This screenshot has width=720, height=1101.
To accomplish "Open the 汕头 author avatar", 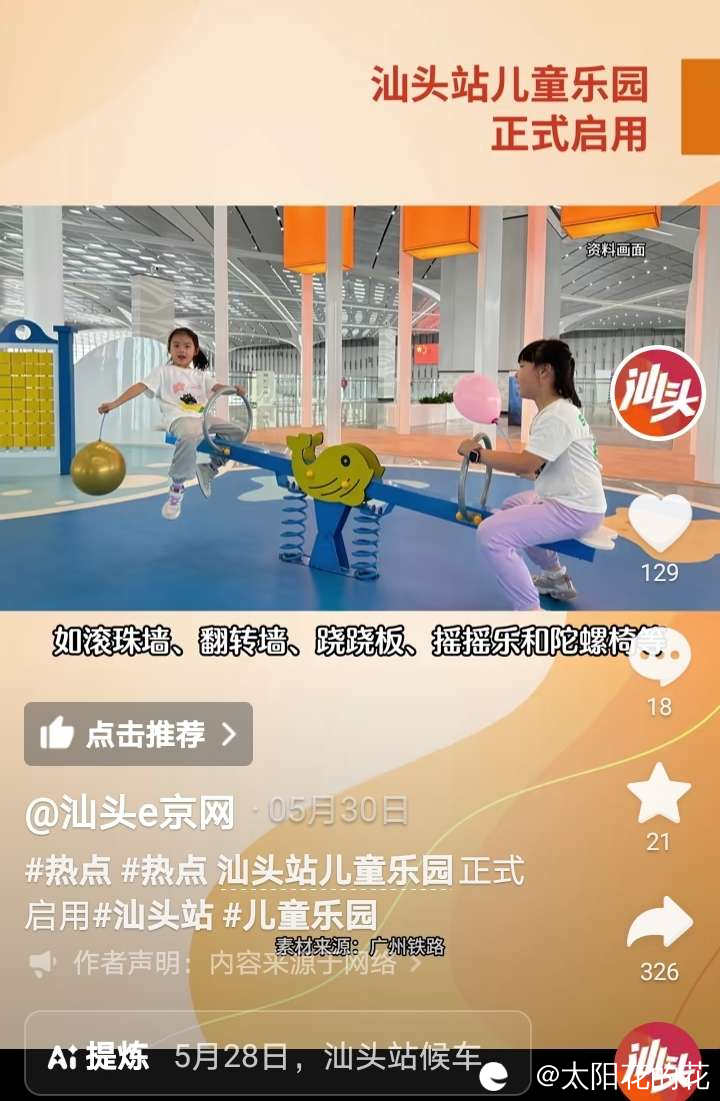I will click(x=657, y=393).
